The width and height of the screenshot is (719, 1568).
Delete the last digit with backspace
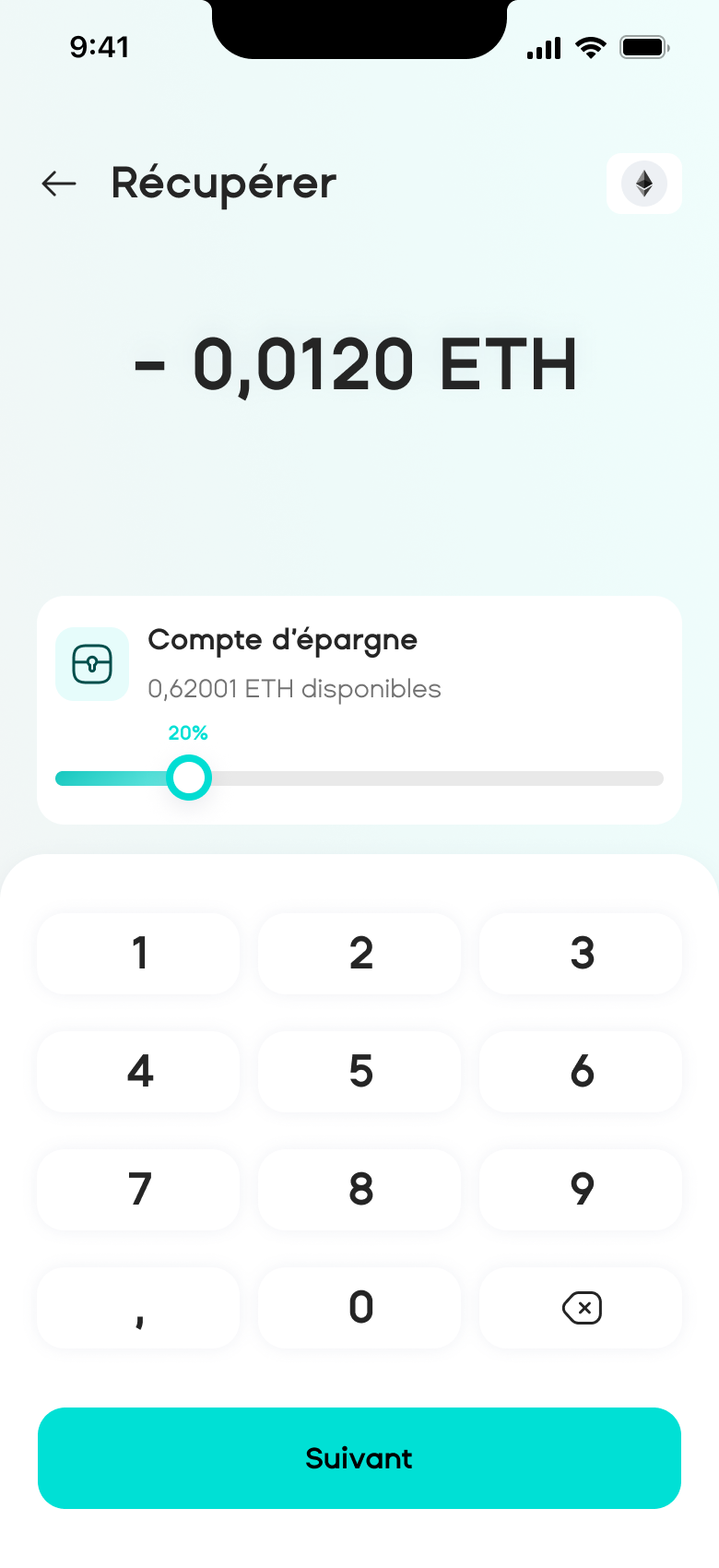581,1307
